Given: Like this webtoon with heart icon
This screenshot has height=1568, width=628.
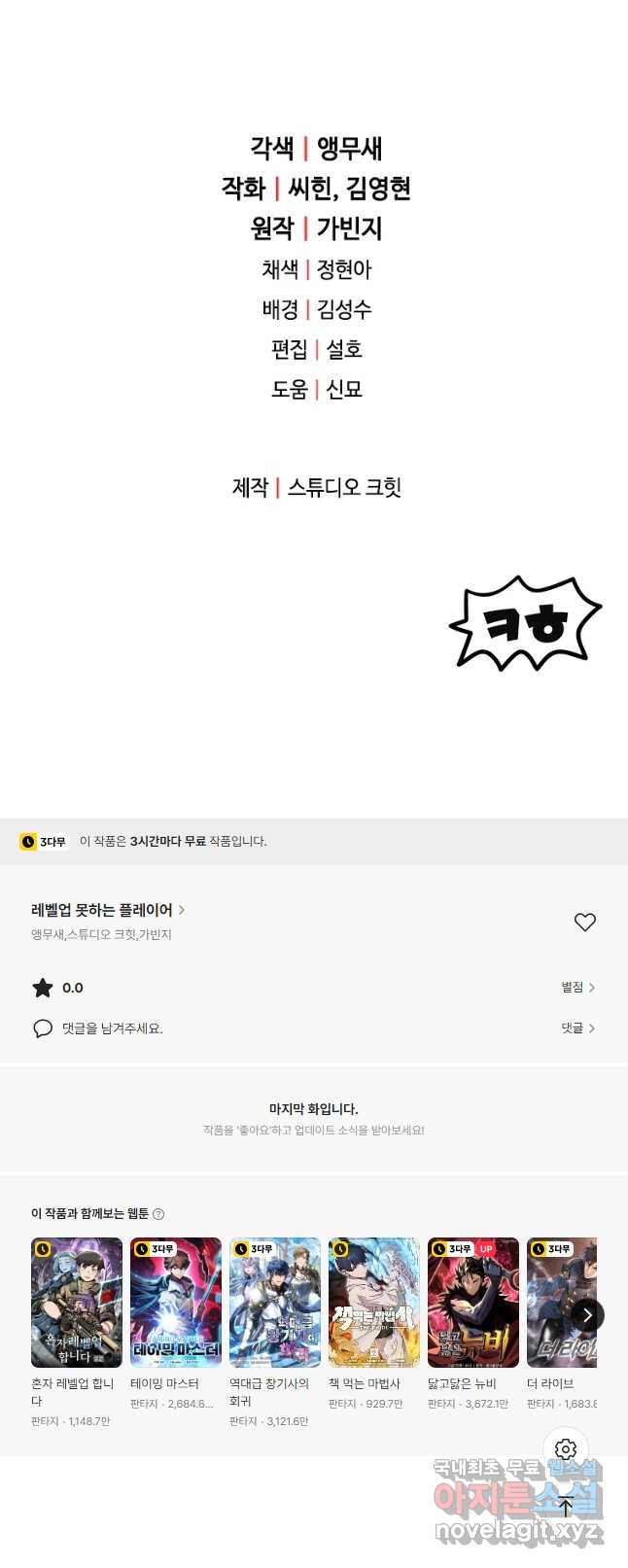Looking at the screenshot, I should (584, 922).
